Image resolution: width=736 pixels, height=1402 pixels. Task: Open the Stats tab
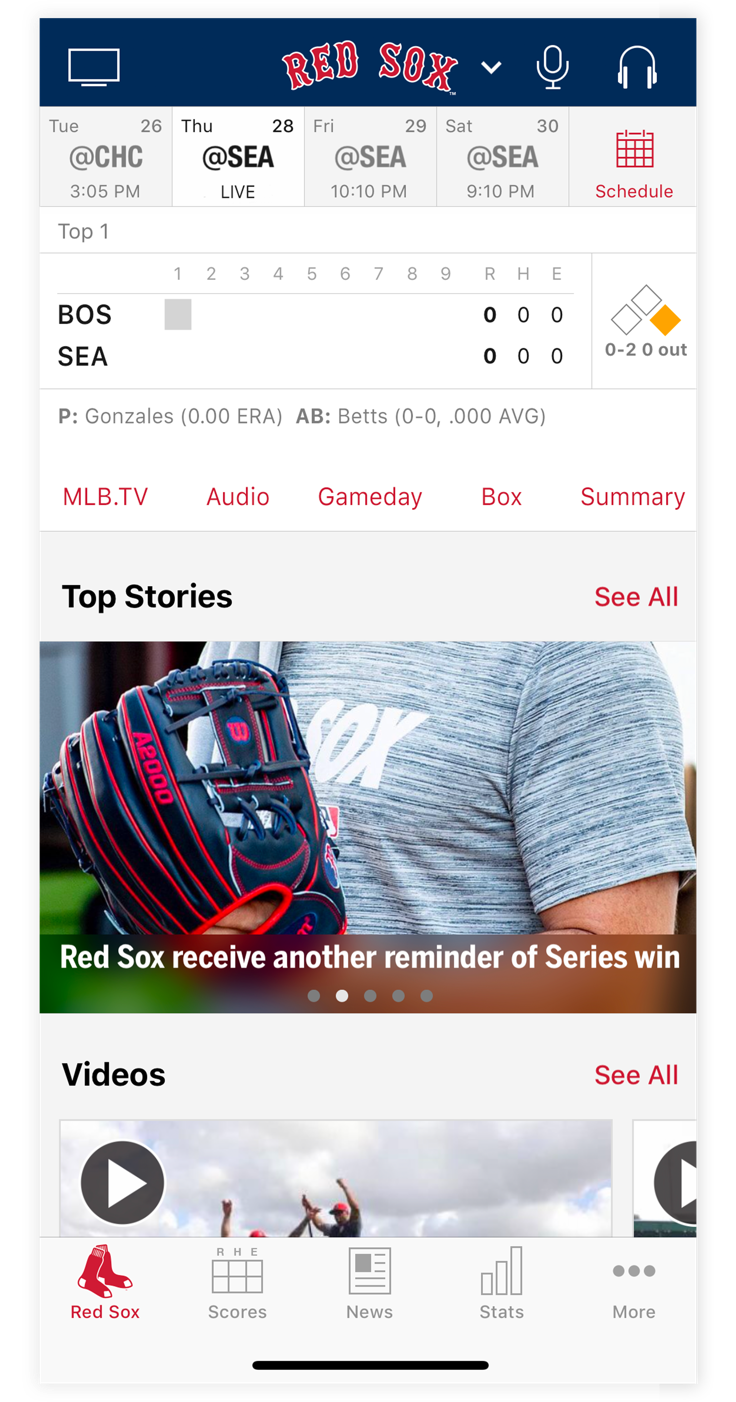click(x=501, y=1283)
